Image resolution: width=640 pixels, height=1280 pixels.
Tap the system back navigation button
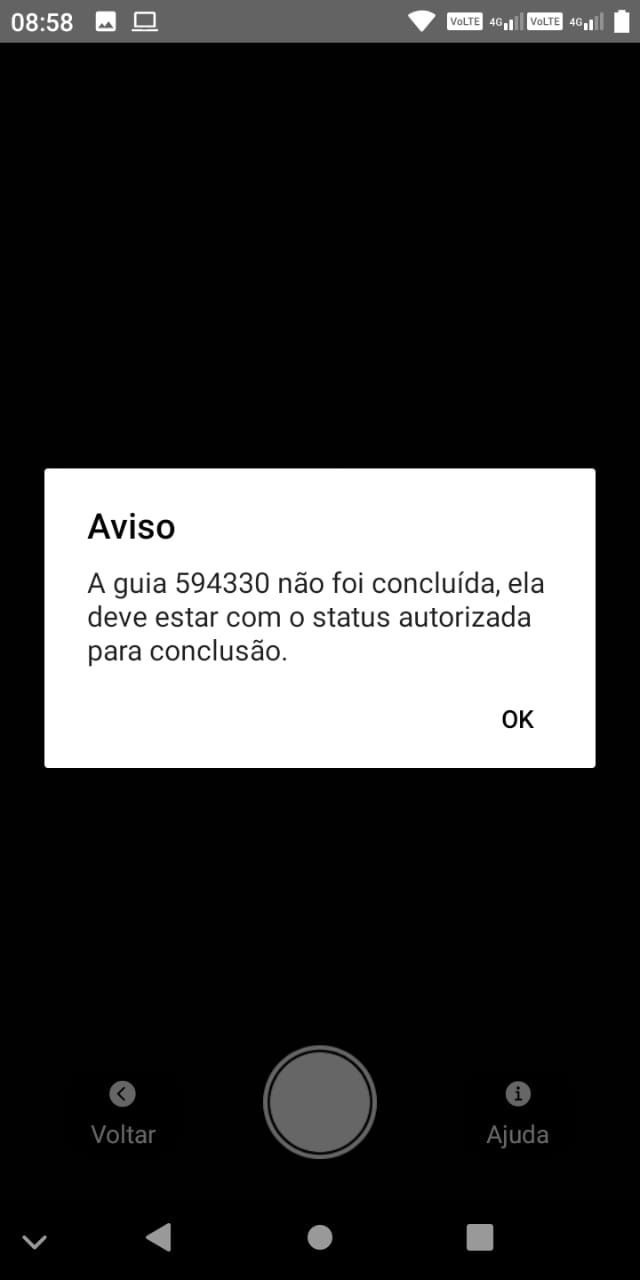[x=158, y=1237]
